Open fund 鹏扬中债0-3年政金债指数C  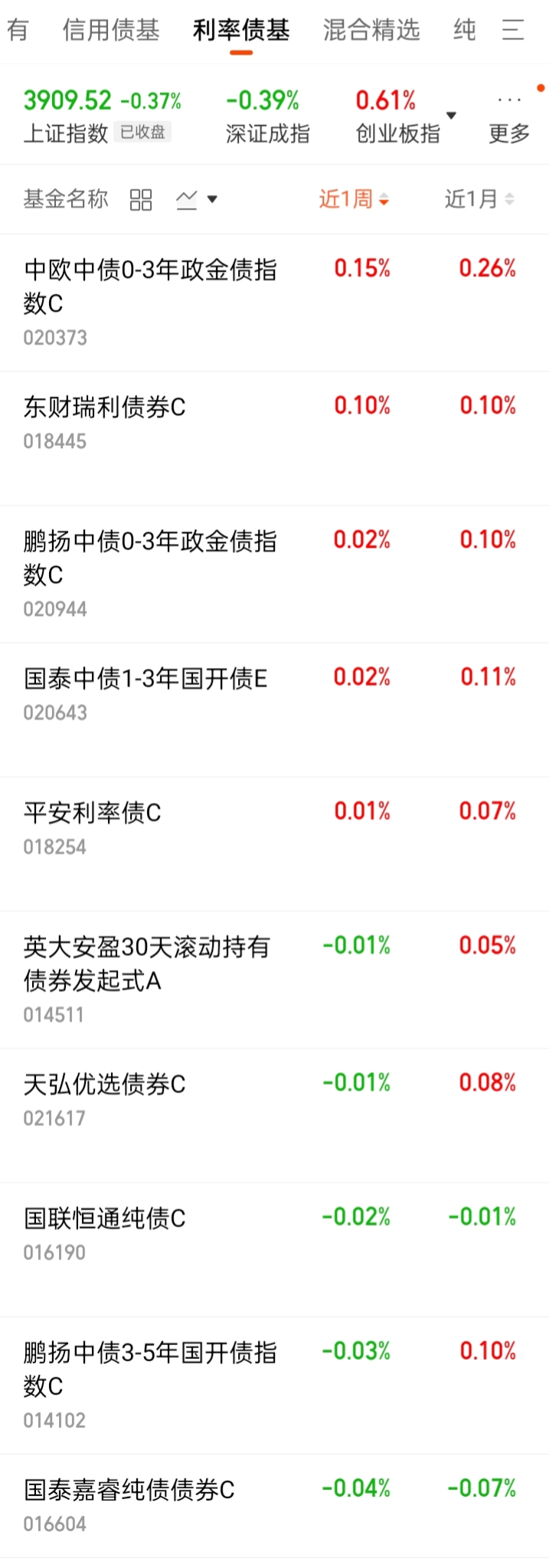(274, 574)
